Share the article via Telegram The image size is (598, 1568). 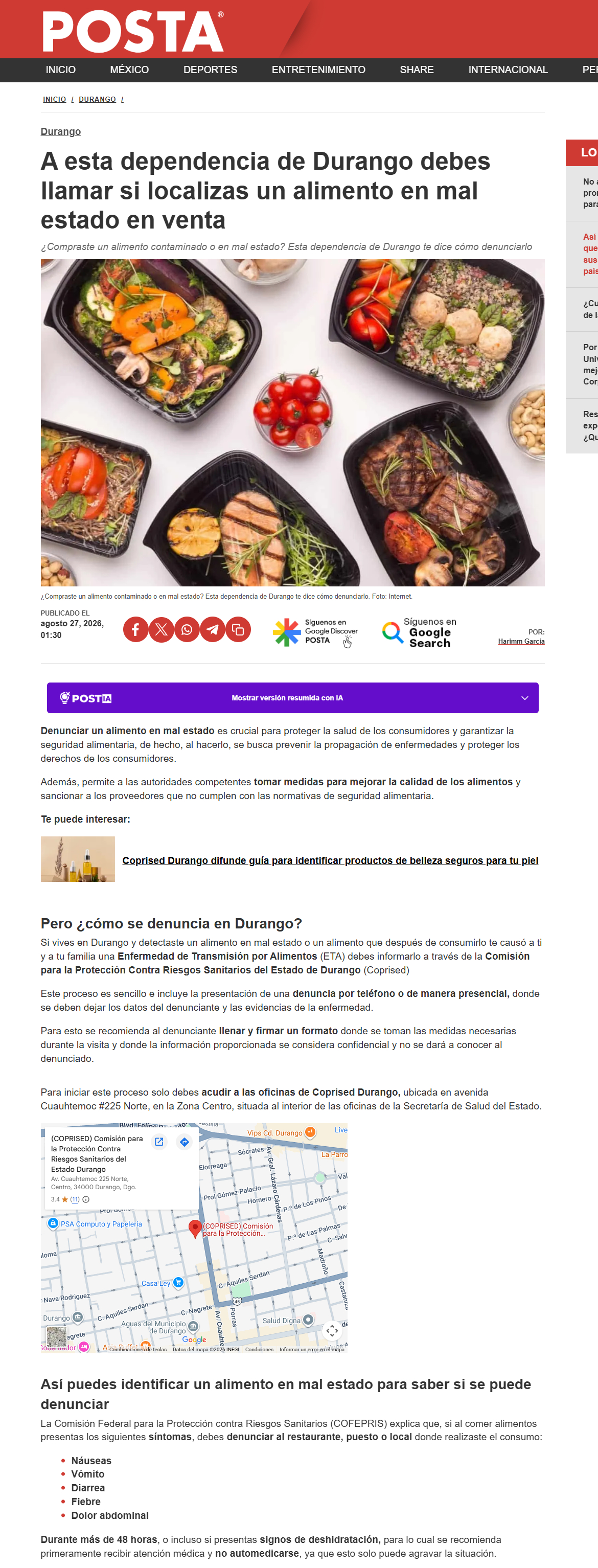212,629
